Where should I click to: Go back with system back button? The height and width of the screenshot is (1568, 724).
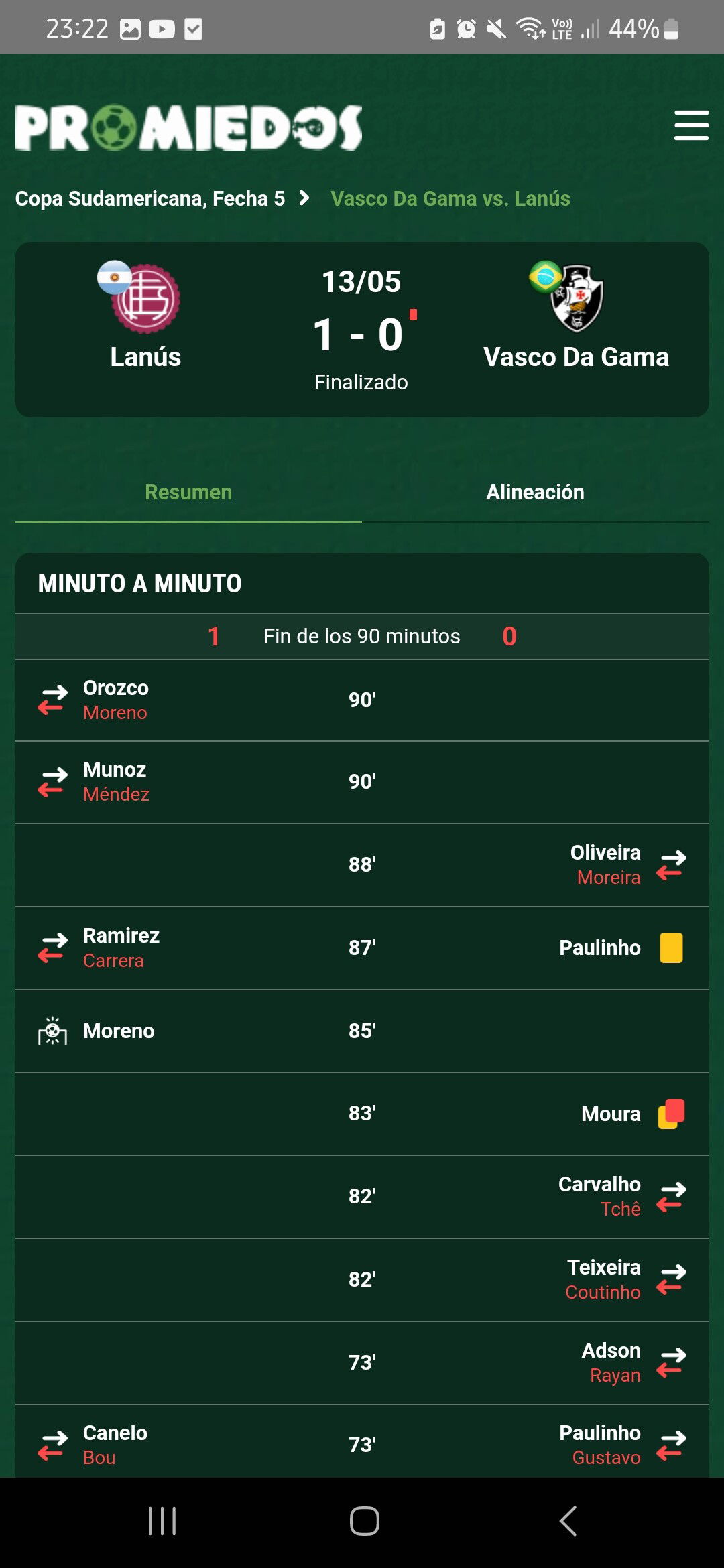[568, 1520]
